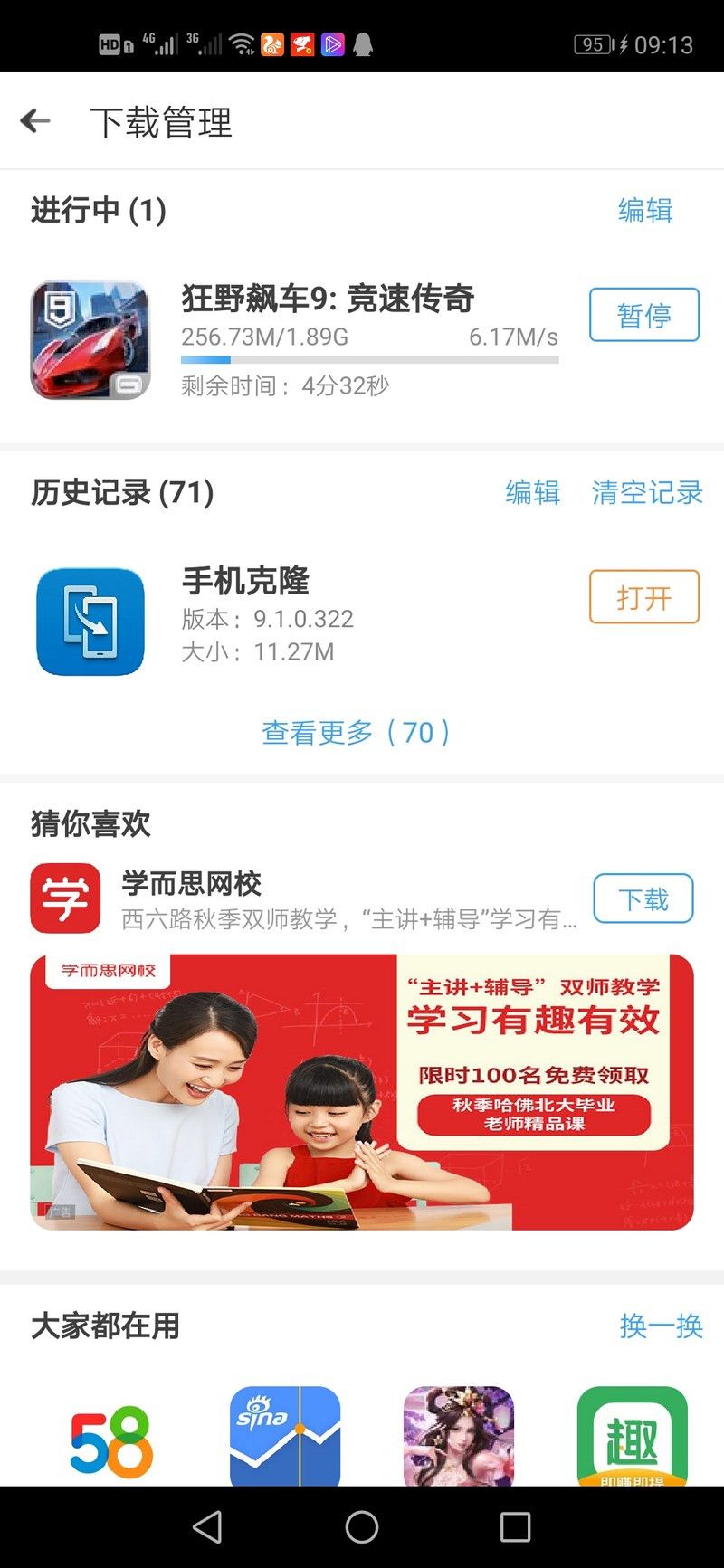Open the 手机克隆 history entry
Screen dimensions: 724x1568
pos(246,581)
